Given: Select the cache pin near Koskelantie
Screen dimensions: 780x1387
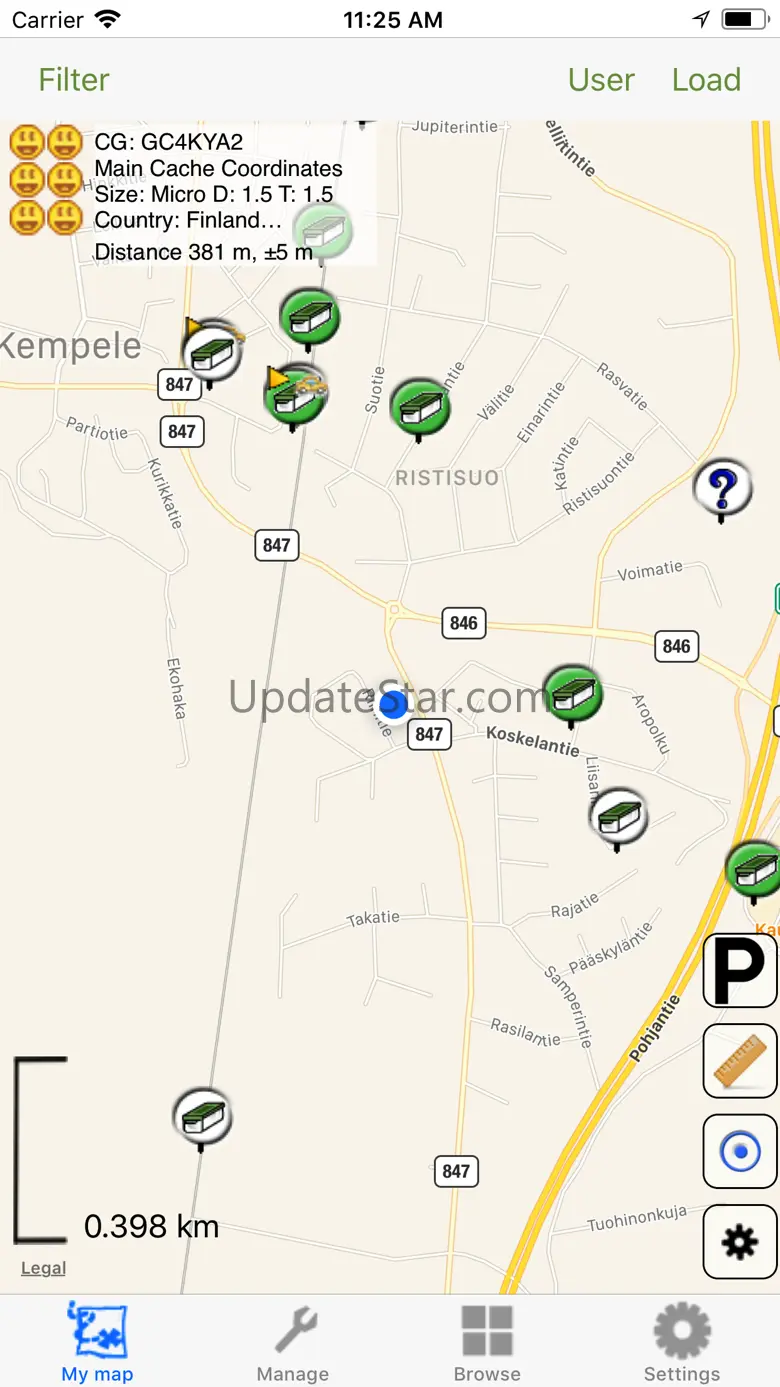Looking at the screenshot, I should click(573, 693).
